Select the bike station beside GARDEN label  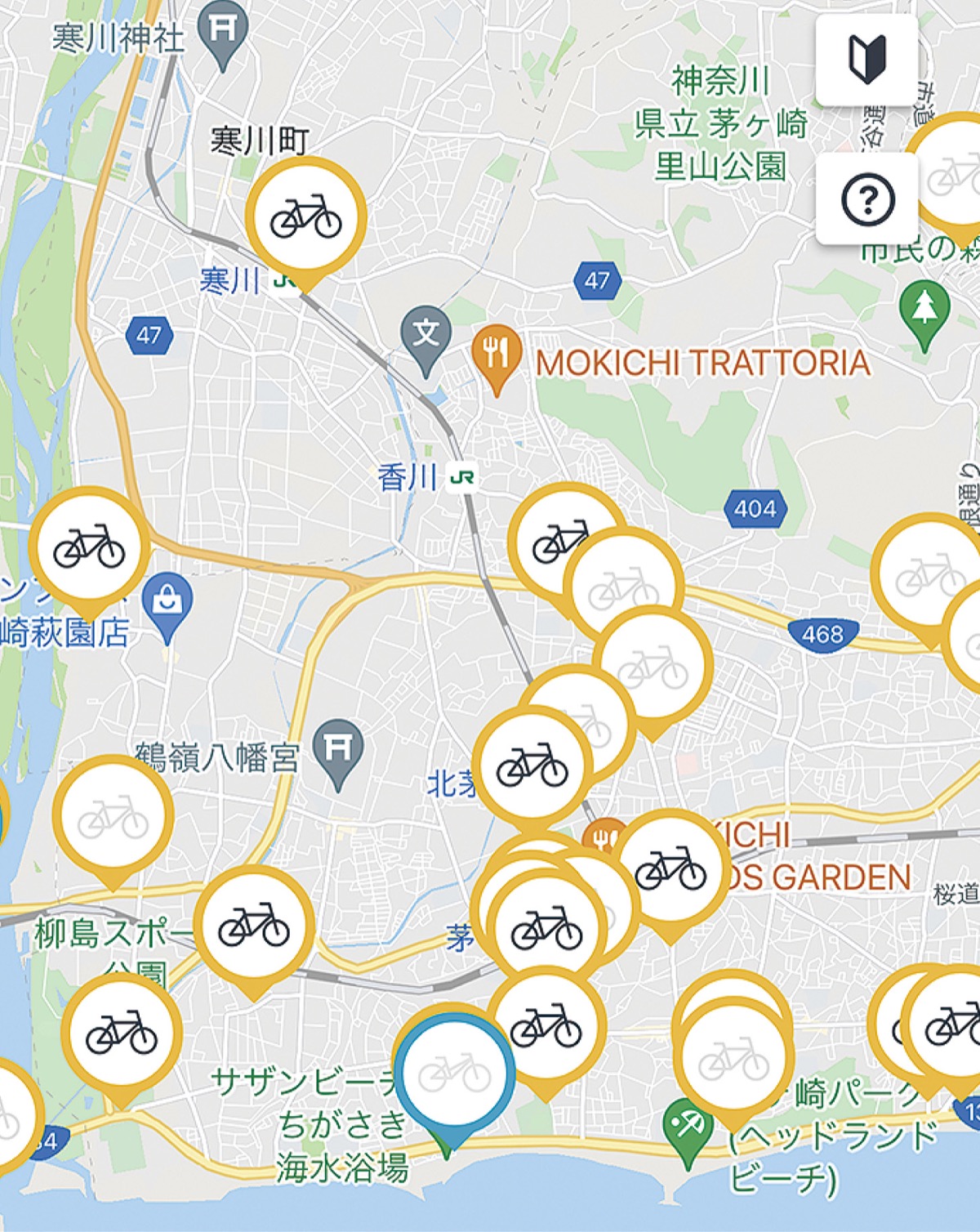click(671, 868)
